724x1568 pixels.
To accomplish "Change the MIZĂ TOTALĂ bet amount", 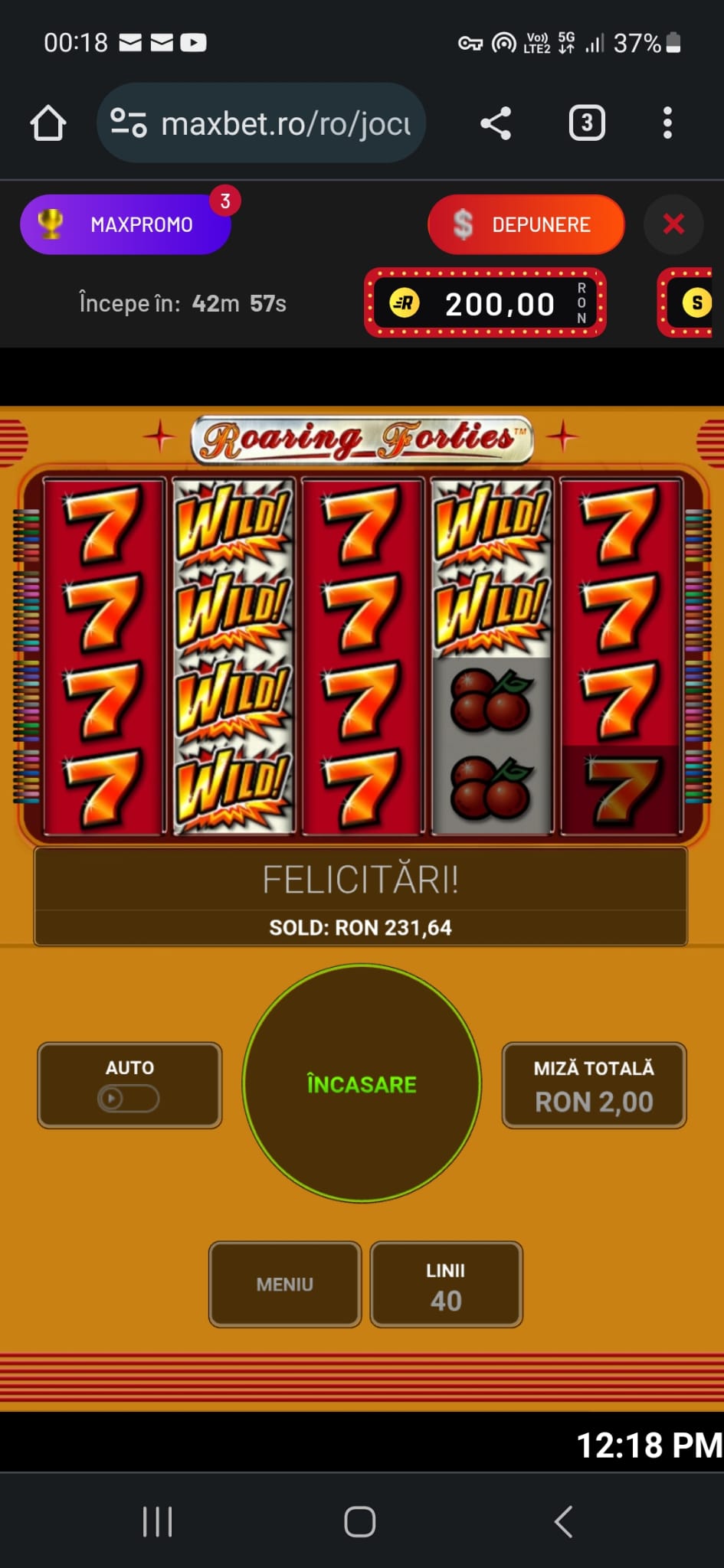I will [x=594, y=1085].
